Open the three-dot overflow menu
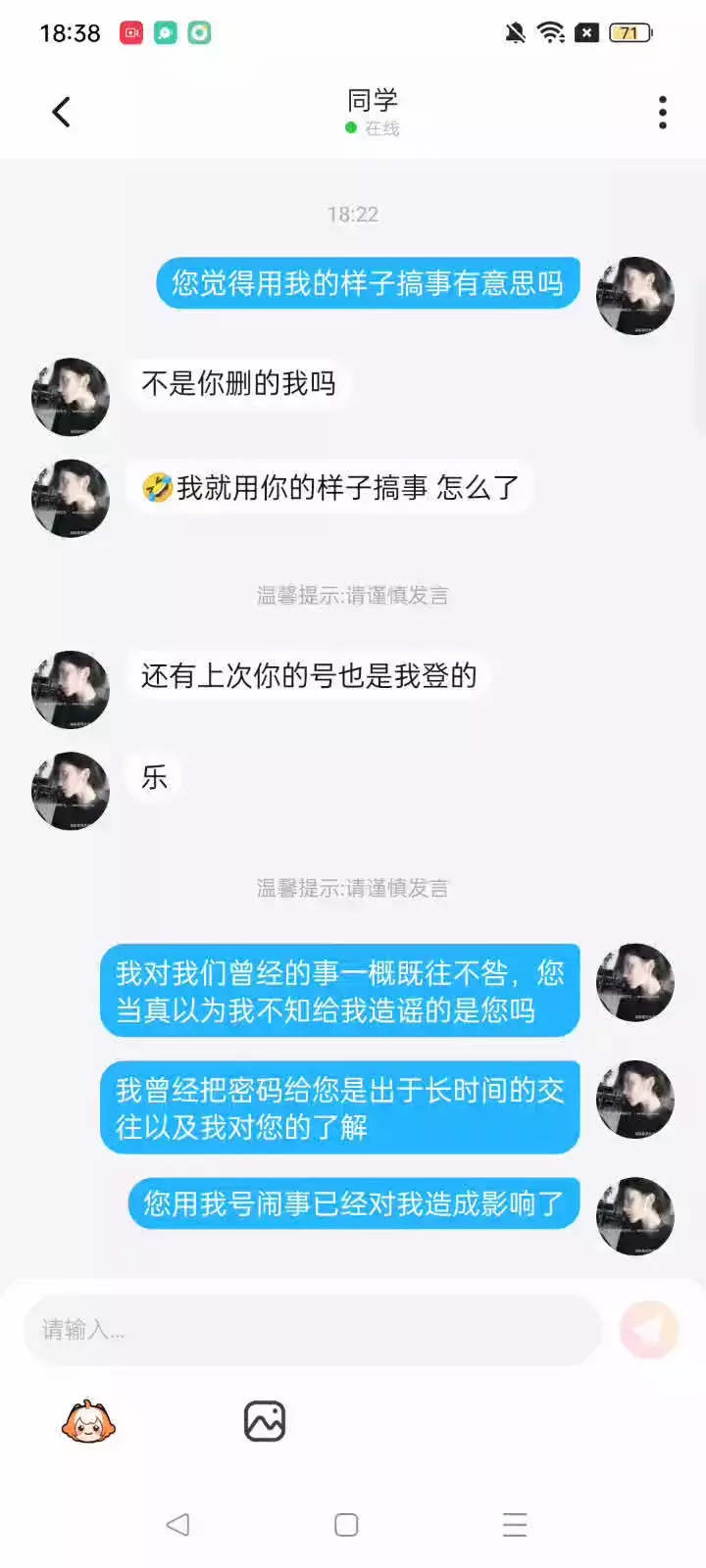The image size is (706, 1568). click(x=663, y=113)
